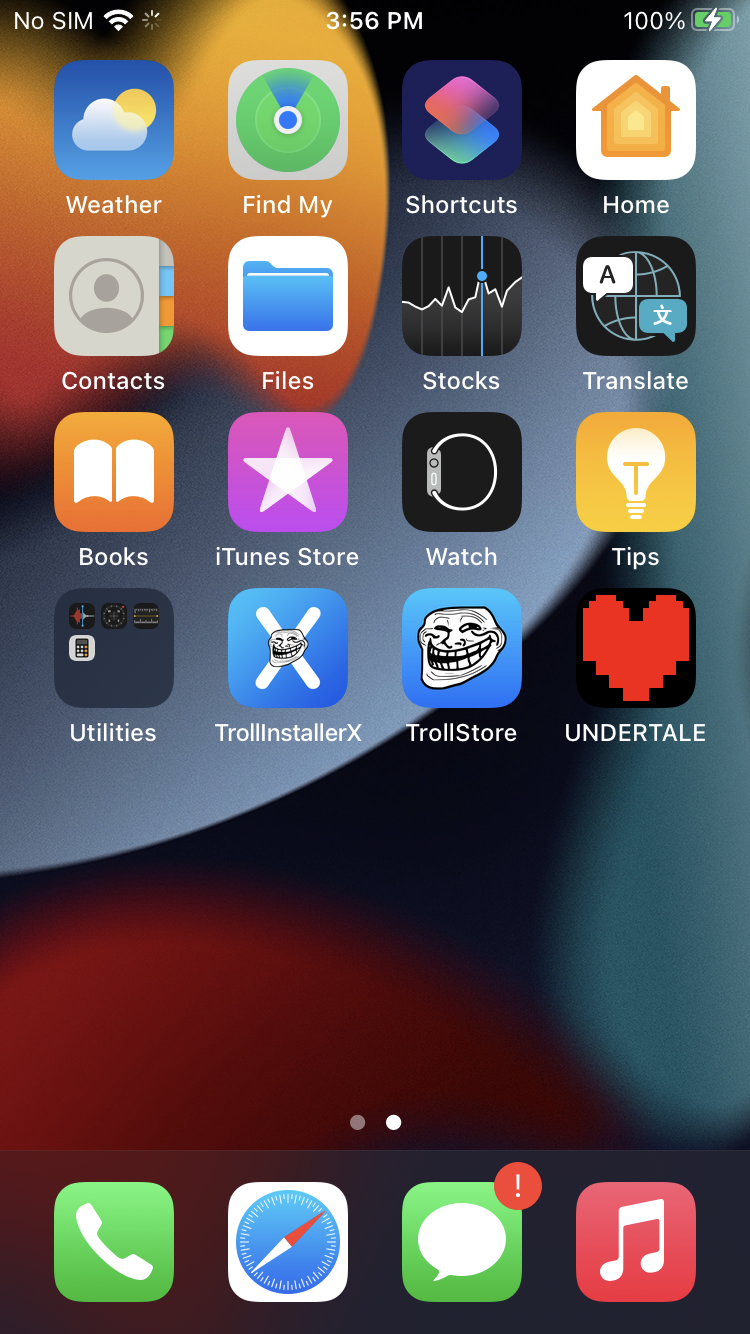The height and width of the screenshot is (1334, 750).
Task: Launch the Find My app
Action: coord(288,120)
